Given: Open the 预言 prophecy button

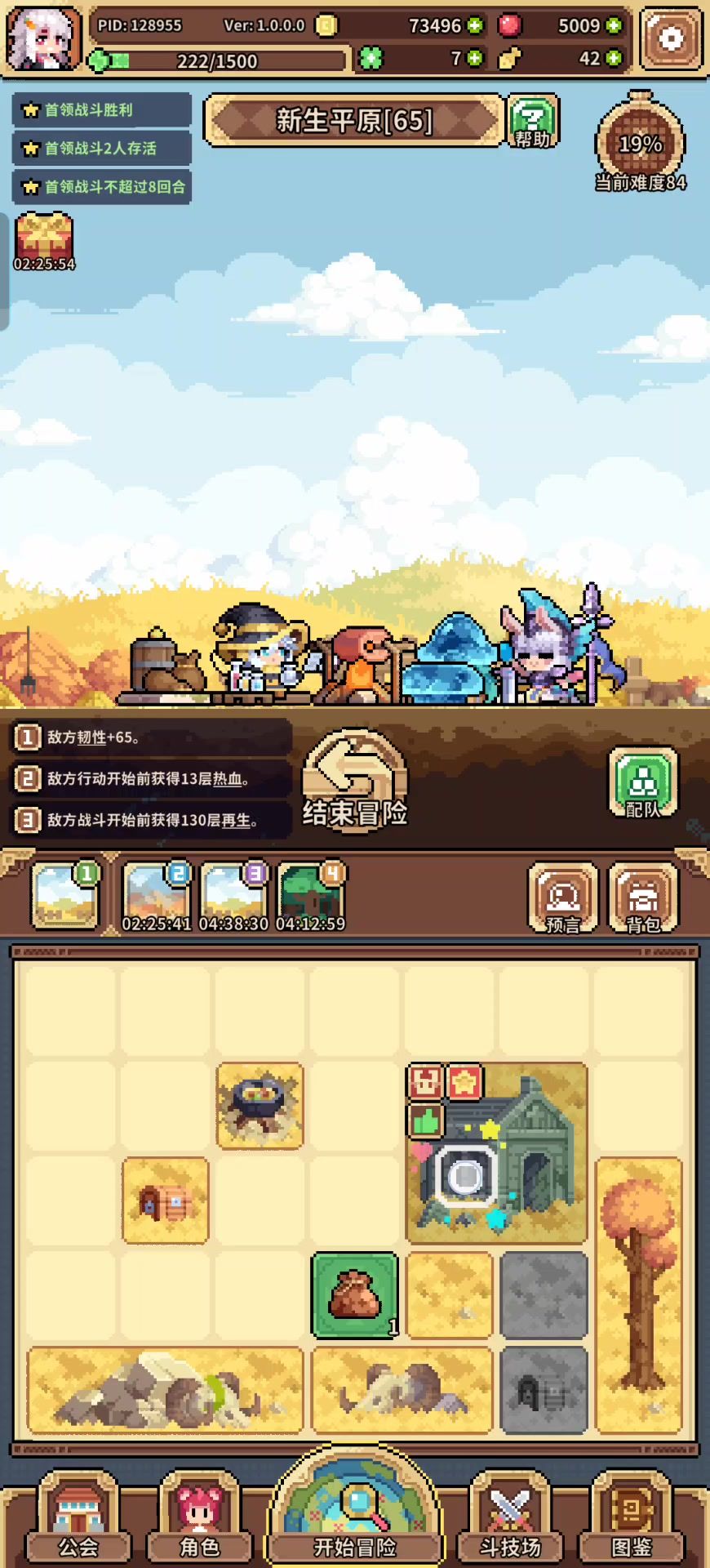Looking at the screenshot, I should 563,898.
